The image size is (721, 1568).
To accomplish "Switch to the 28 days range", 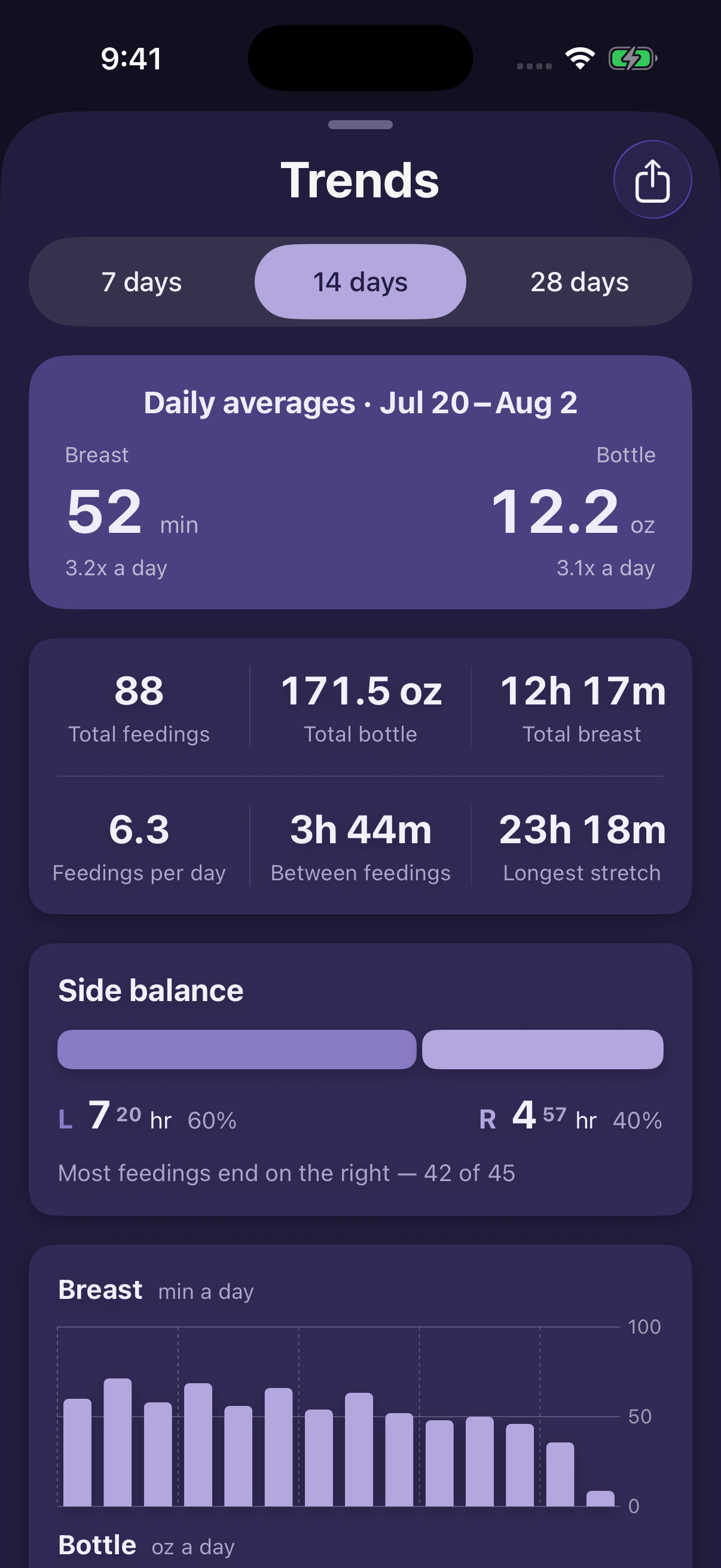I will pyautogui.click(x=579, y=282).
